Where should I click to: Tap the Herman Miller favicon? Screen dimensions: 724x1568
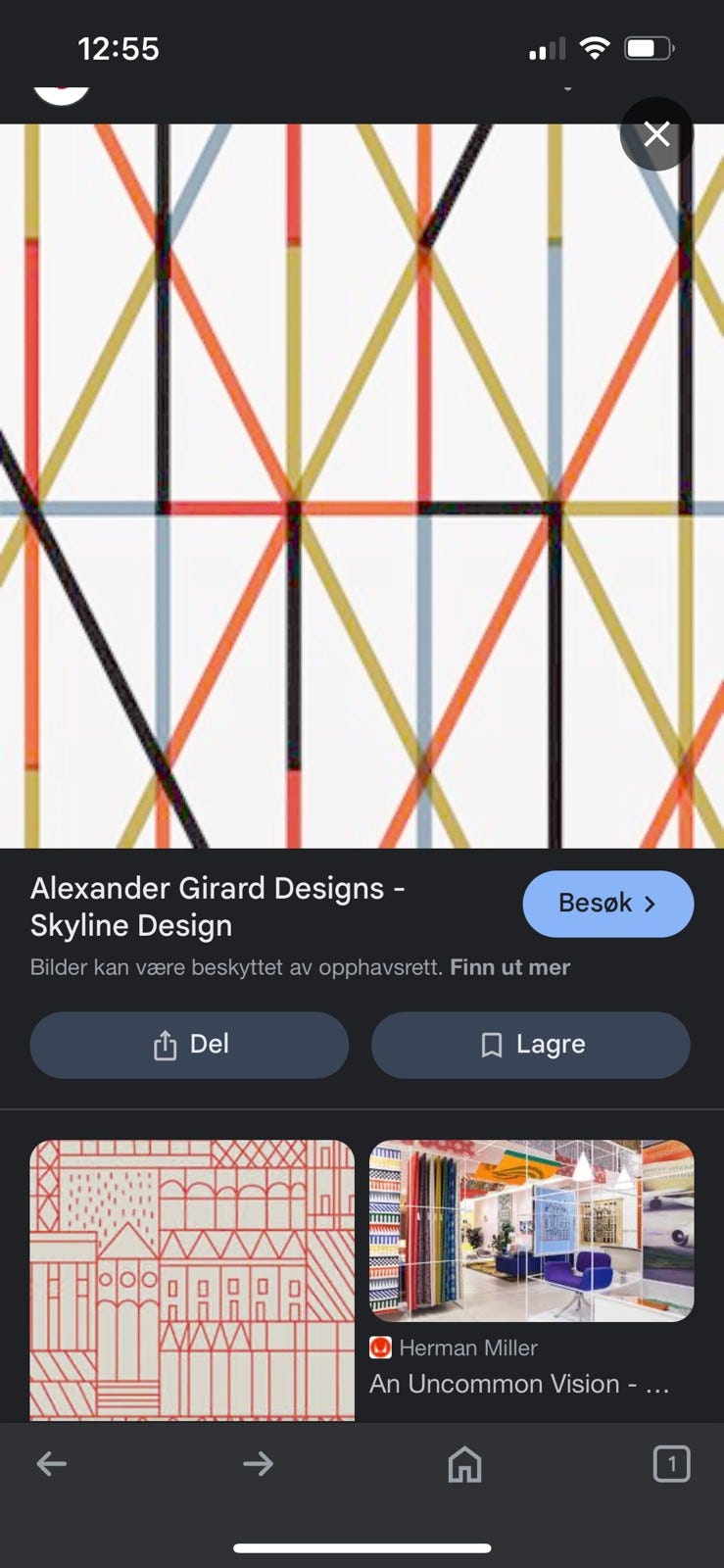379,1347
